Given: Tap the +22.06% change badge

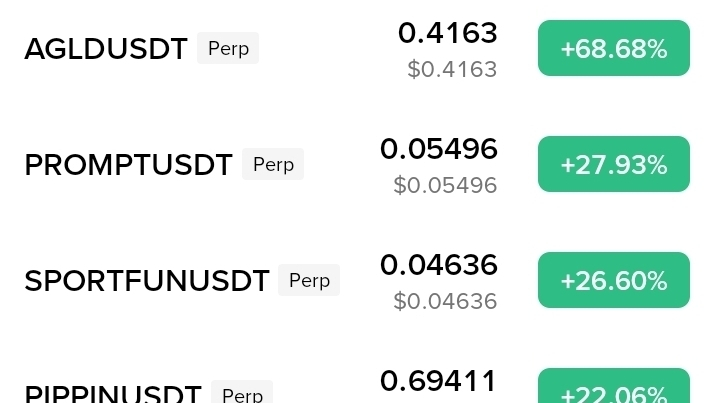Looking at the screenshot, I should 613,390.
